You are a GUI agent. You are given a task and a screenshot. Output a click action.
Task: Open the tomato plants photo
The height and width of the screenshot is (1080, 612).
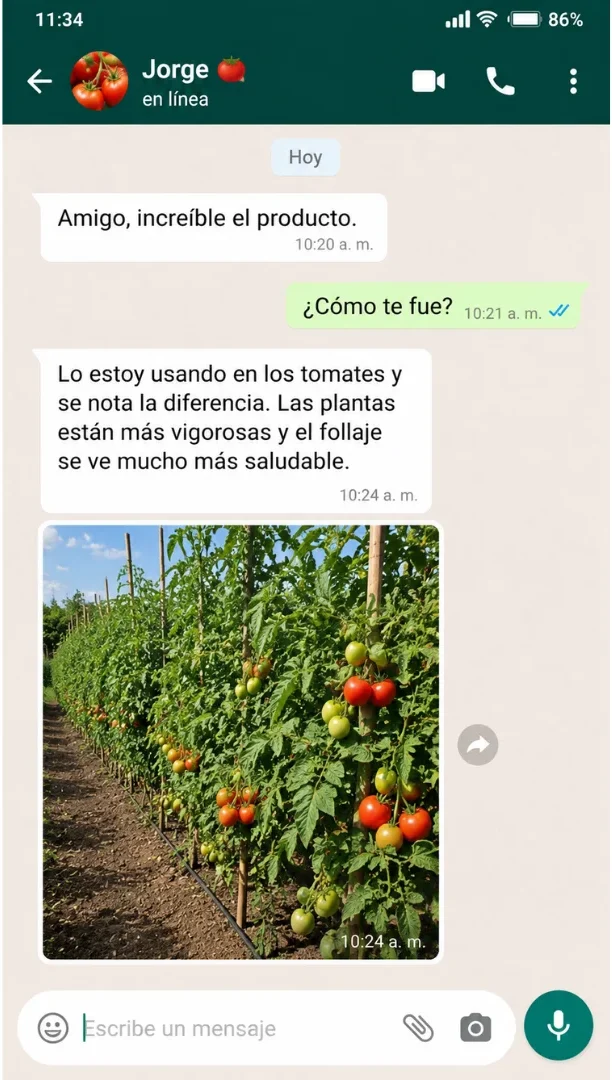(241, 742)
